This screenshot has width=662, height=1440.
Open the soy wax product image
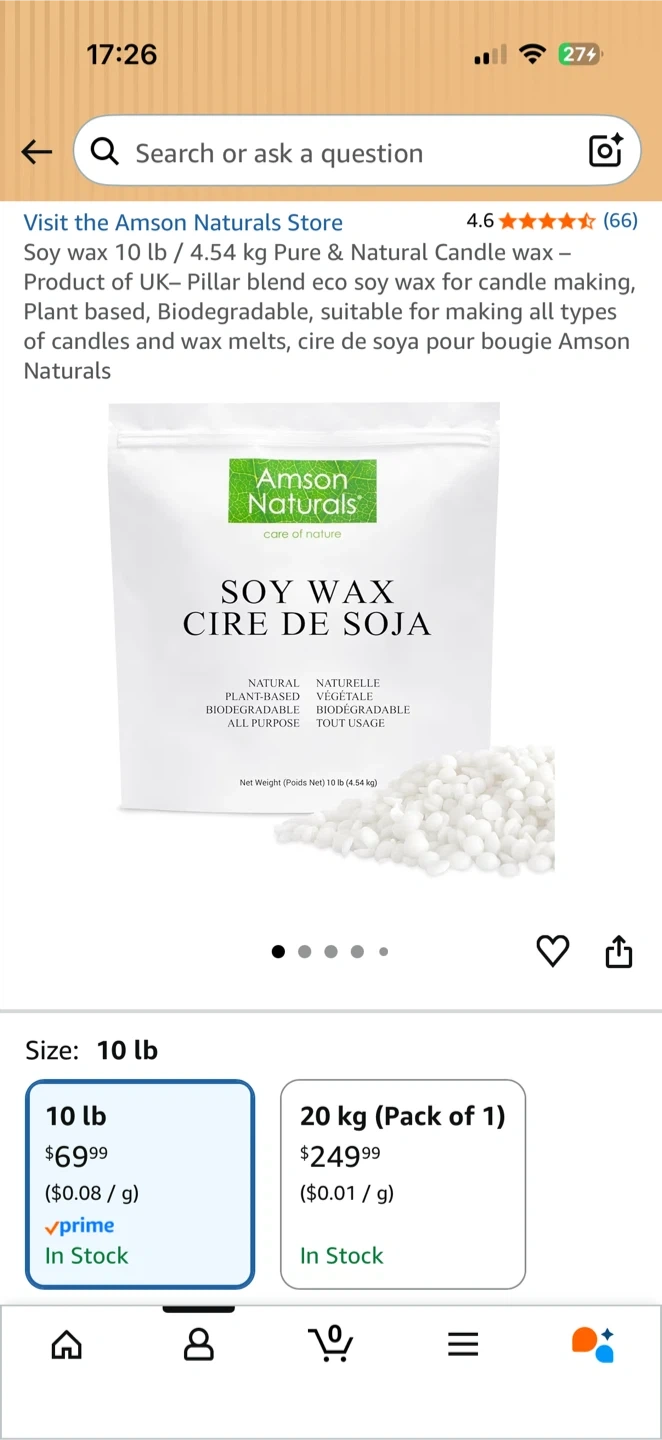tap(330, 640)
